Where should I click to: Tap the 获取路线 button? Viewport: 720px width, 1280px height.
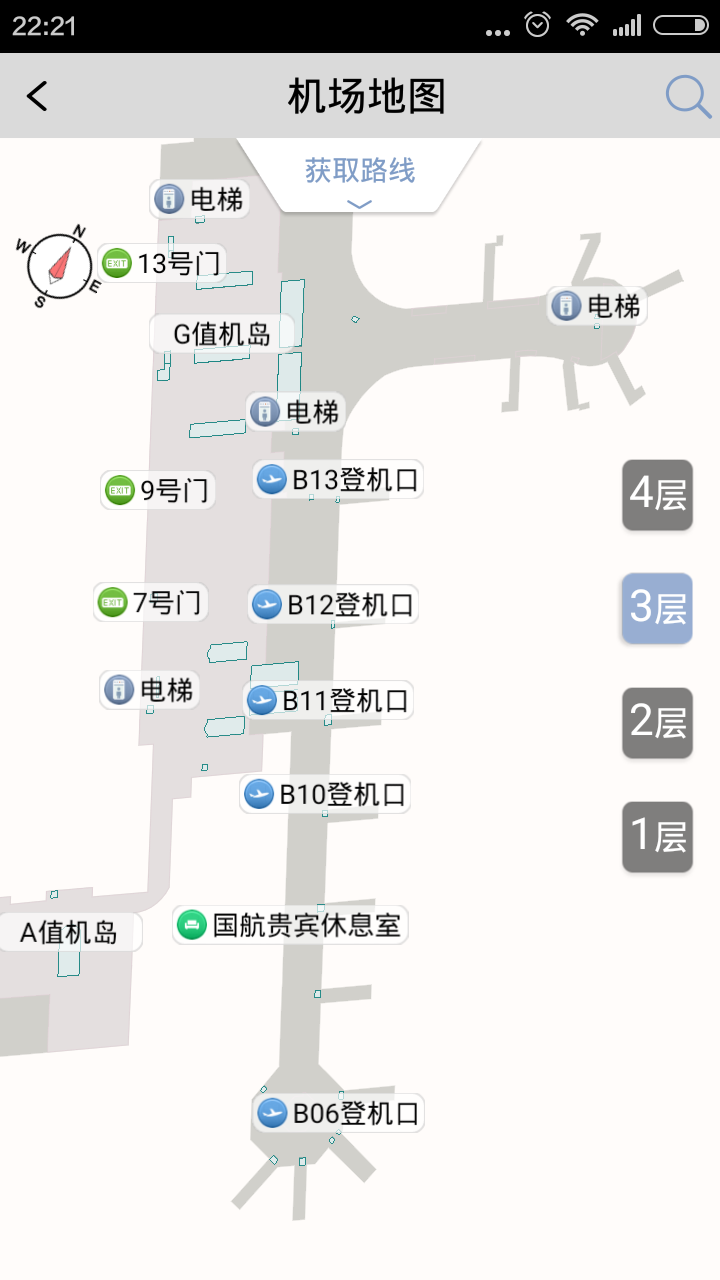click(x=357, y=170)
